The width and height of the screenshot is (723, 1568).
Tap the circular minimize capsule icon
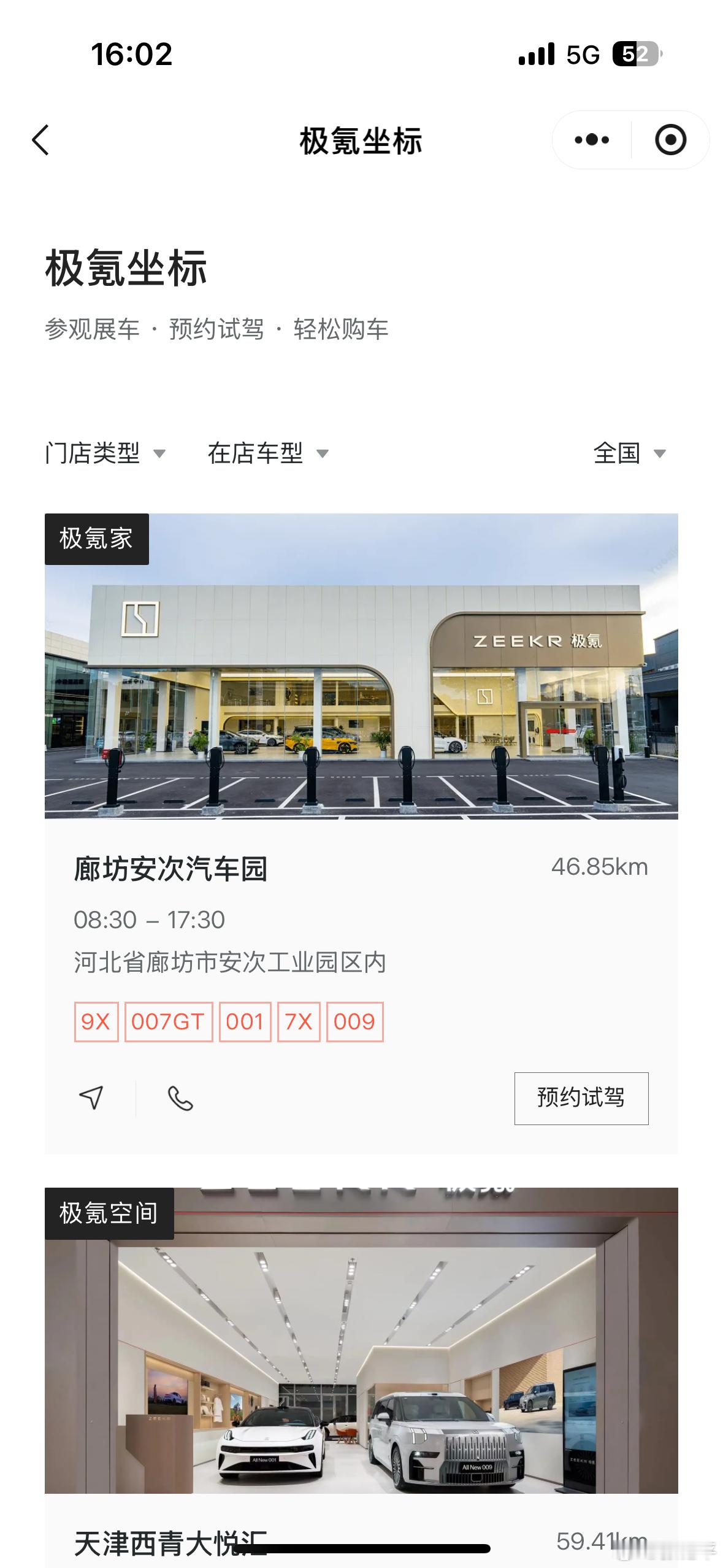pos(670,140)
